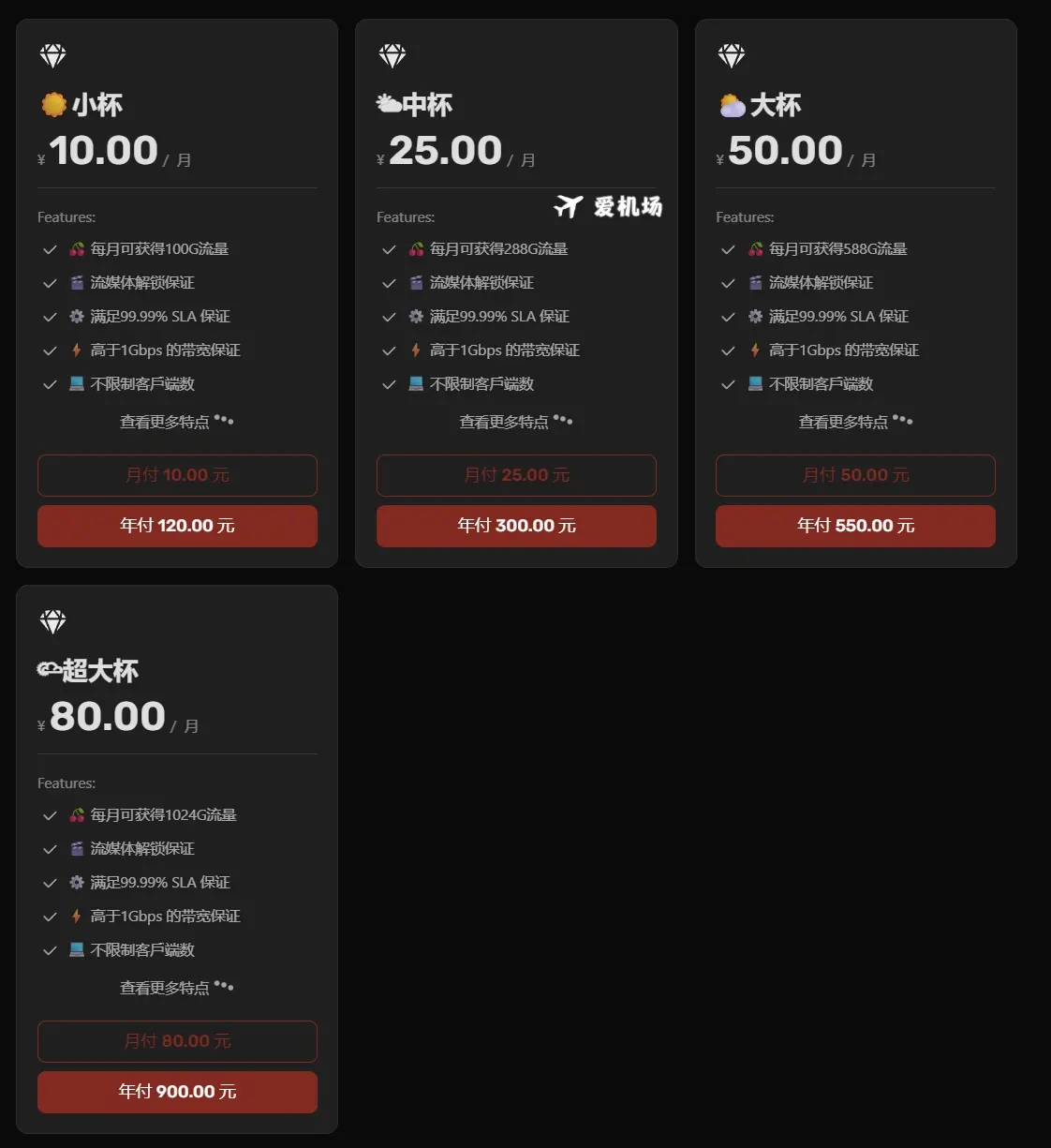Expand 查看更多特点 in the 大杯 plan
Screen dimensions: 1051x1148
[854, 422]
